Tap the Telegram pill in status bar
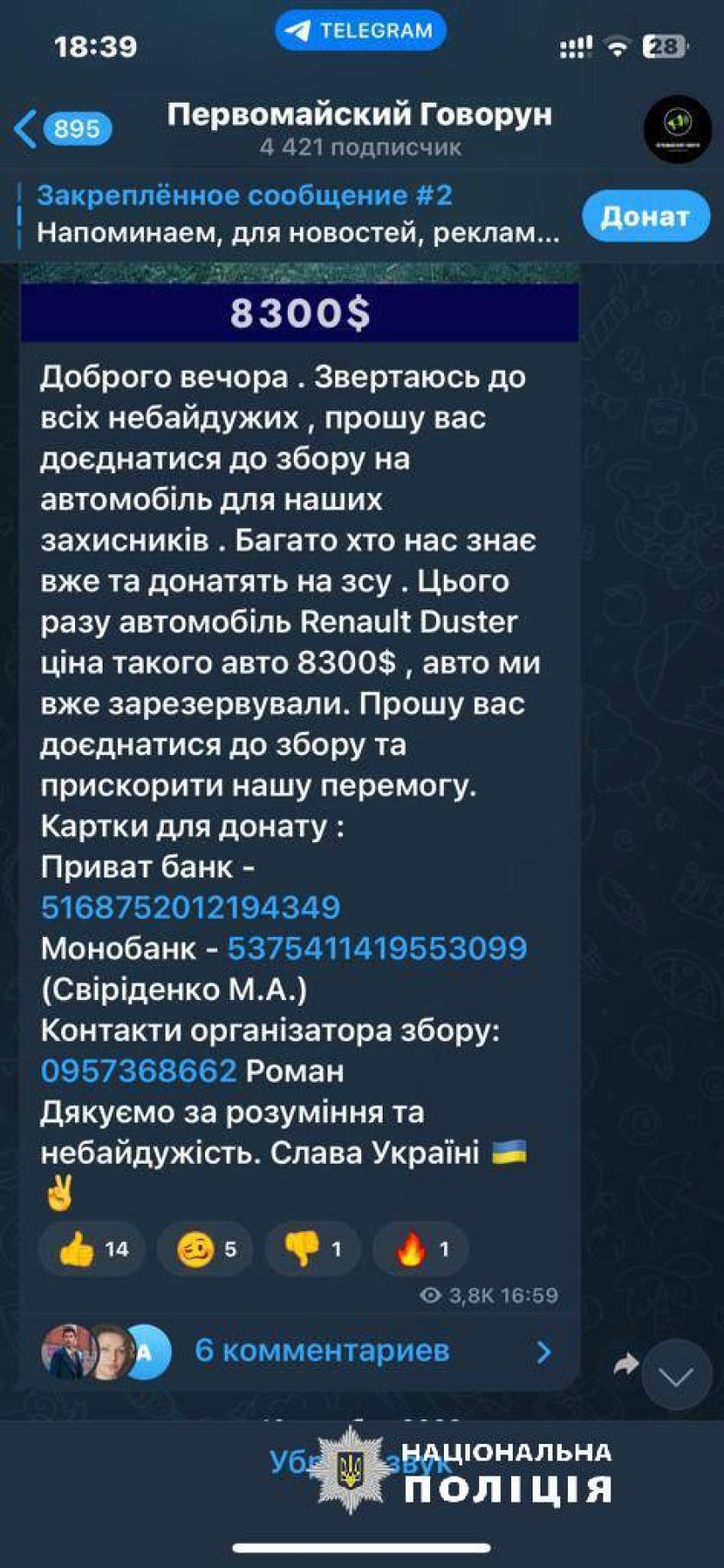This screenshot has height=1568, width=724. (x=360, y=31)
